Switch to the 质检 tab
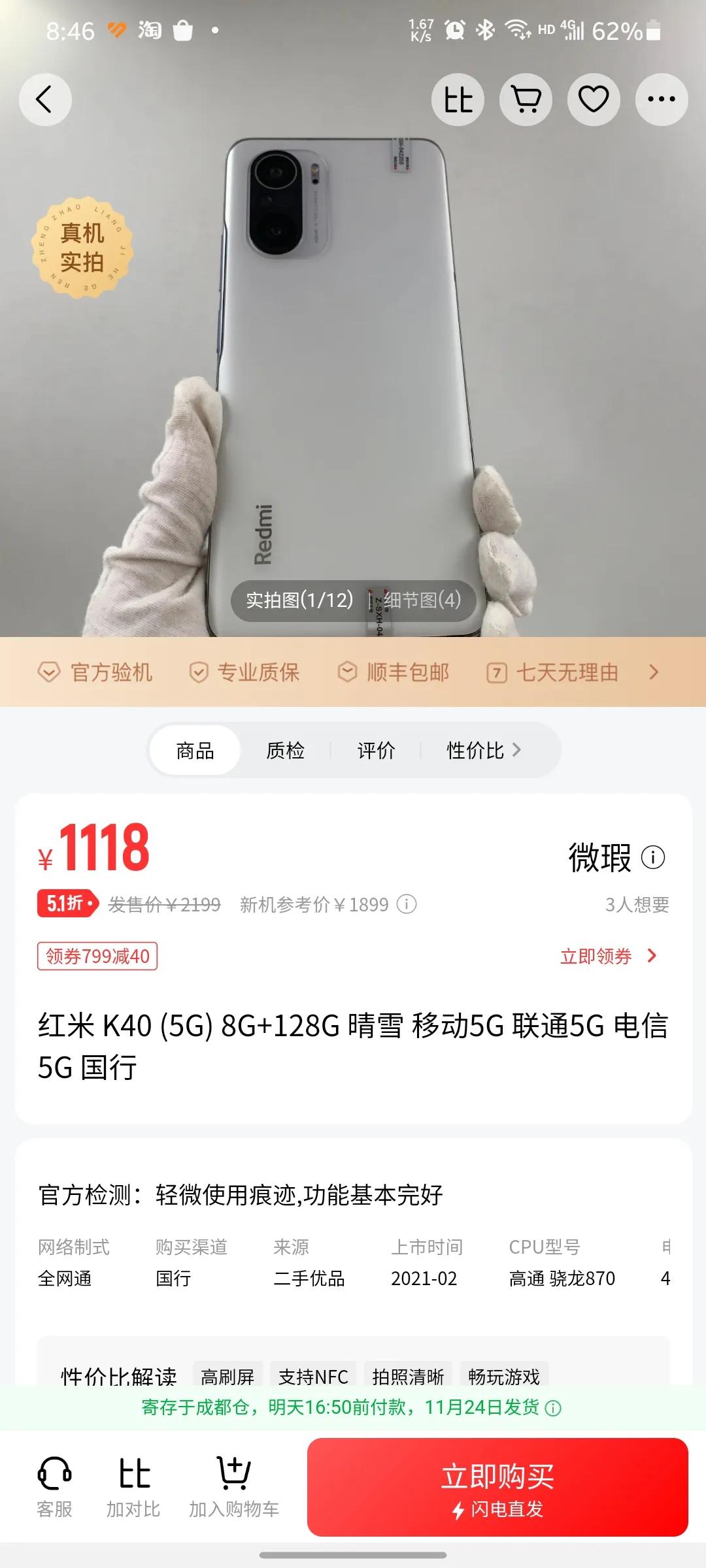Screen dimensions: 706x1568 click(x=286, y=751)
